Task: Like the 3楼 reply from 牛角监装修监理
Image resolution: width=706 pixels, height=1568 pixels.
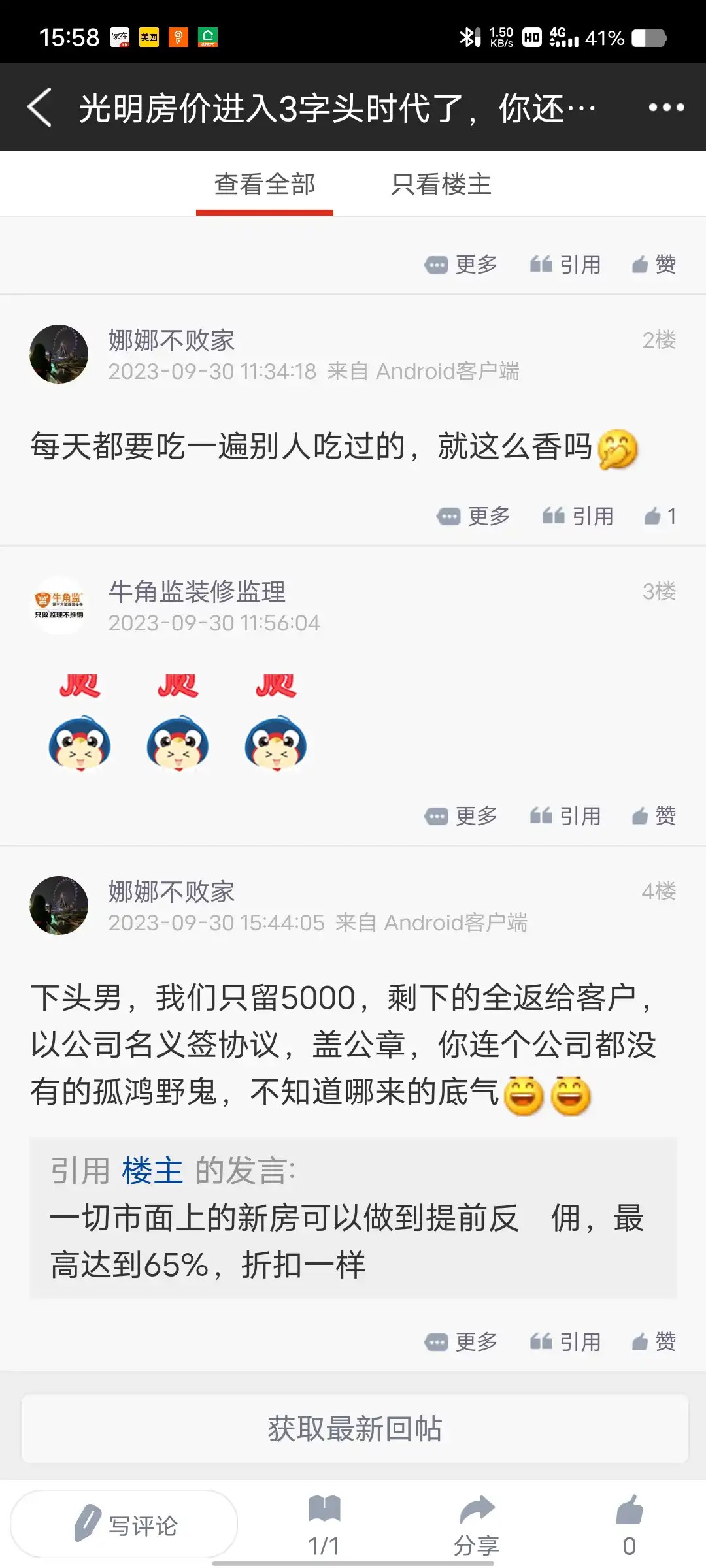Action: [654, 816]
